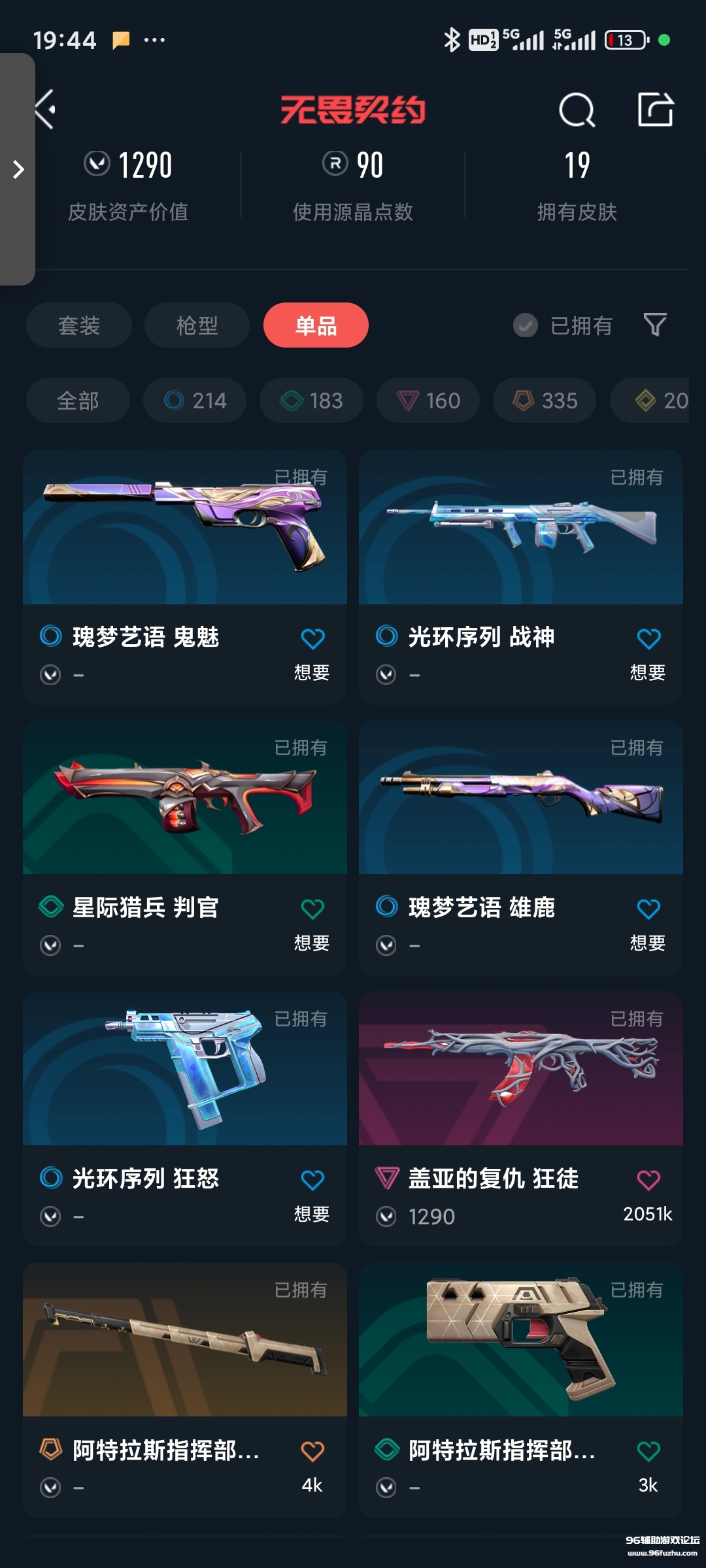Filter by the 214 tier chip
This screenshot has height=1568, width=706.
point(195,400)
